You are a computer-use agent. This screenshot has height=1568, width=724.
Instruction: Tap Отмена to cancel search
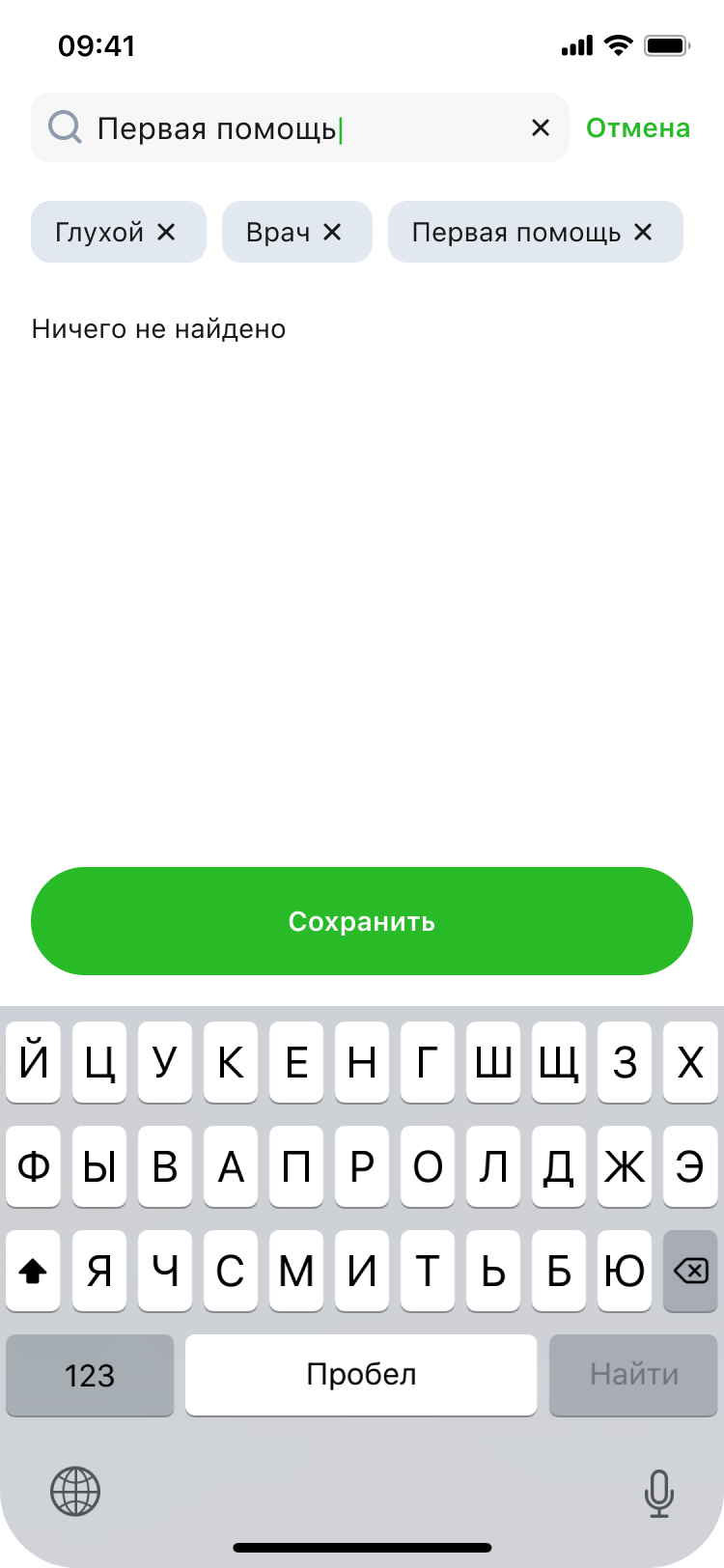[x=638, y=127]
